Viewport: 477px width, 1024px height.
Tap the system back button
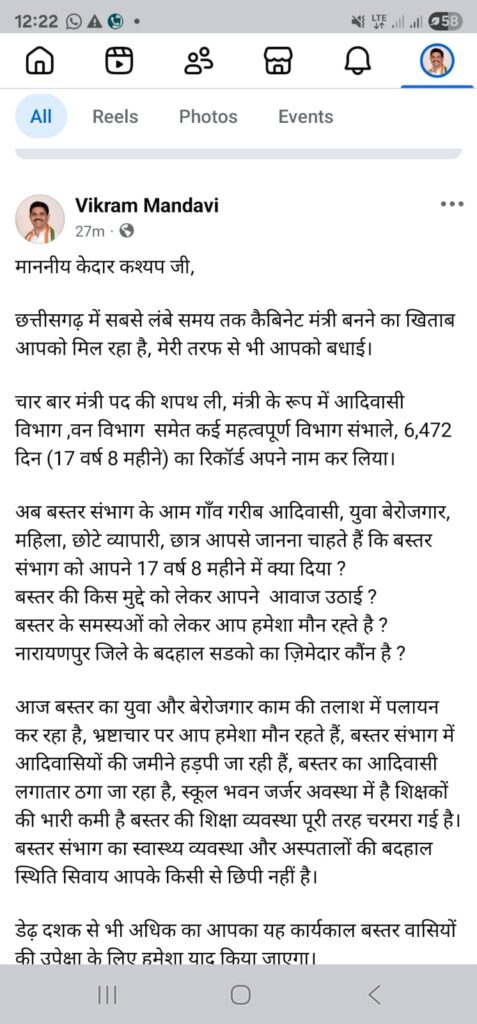[374, 995]
